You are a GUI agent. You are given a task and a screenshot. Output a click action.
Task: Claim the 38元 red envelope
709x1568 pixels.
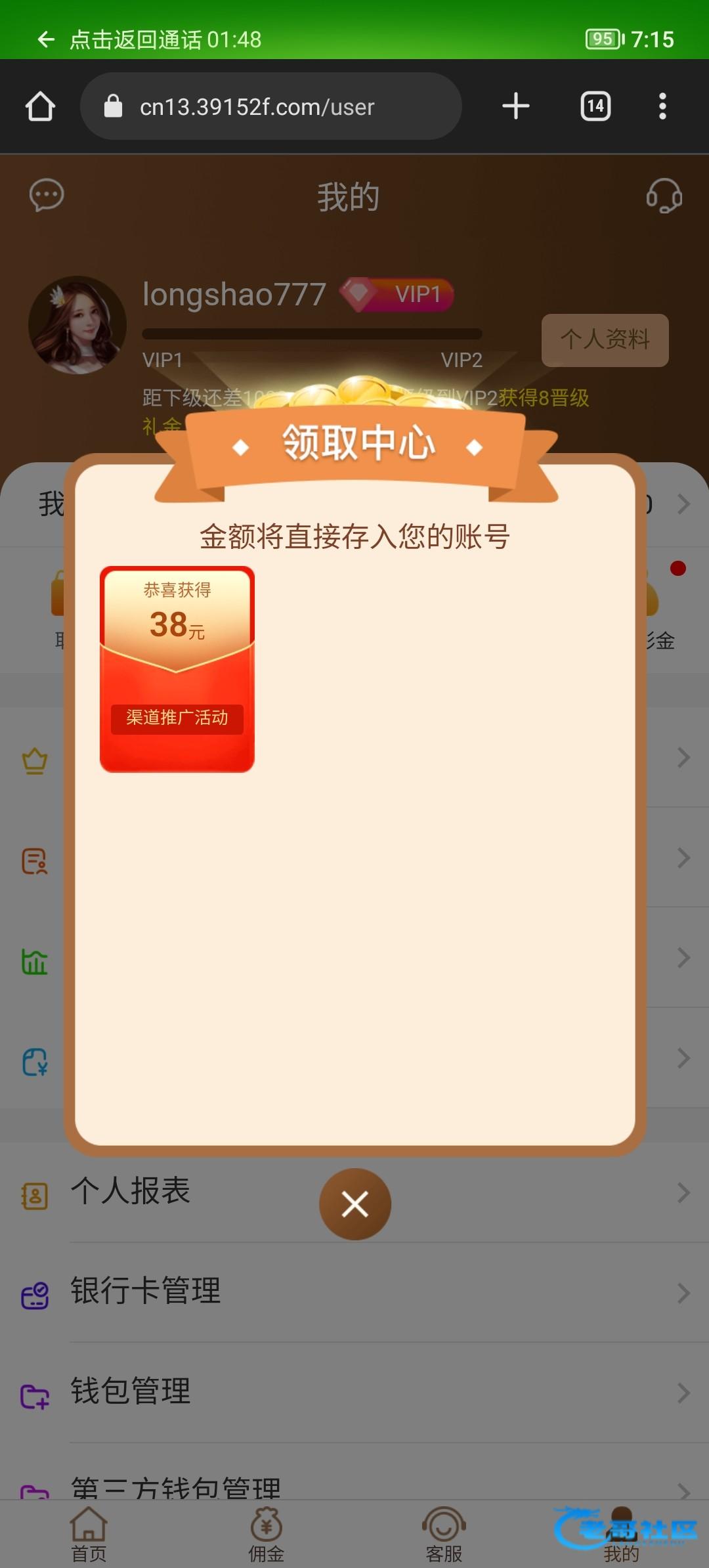coord(177,668)
